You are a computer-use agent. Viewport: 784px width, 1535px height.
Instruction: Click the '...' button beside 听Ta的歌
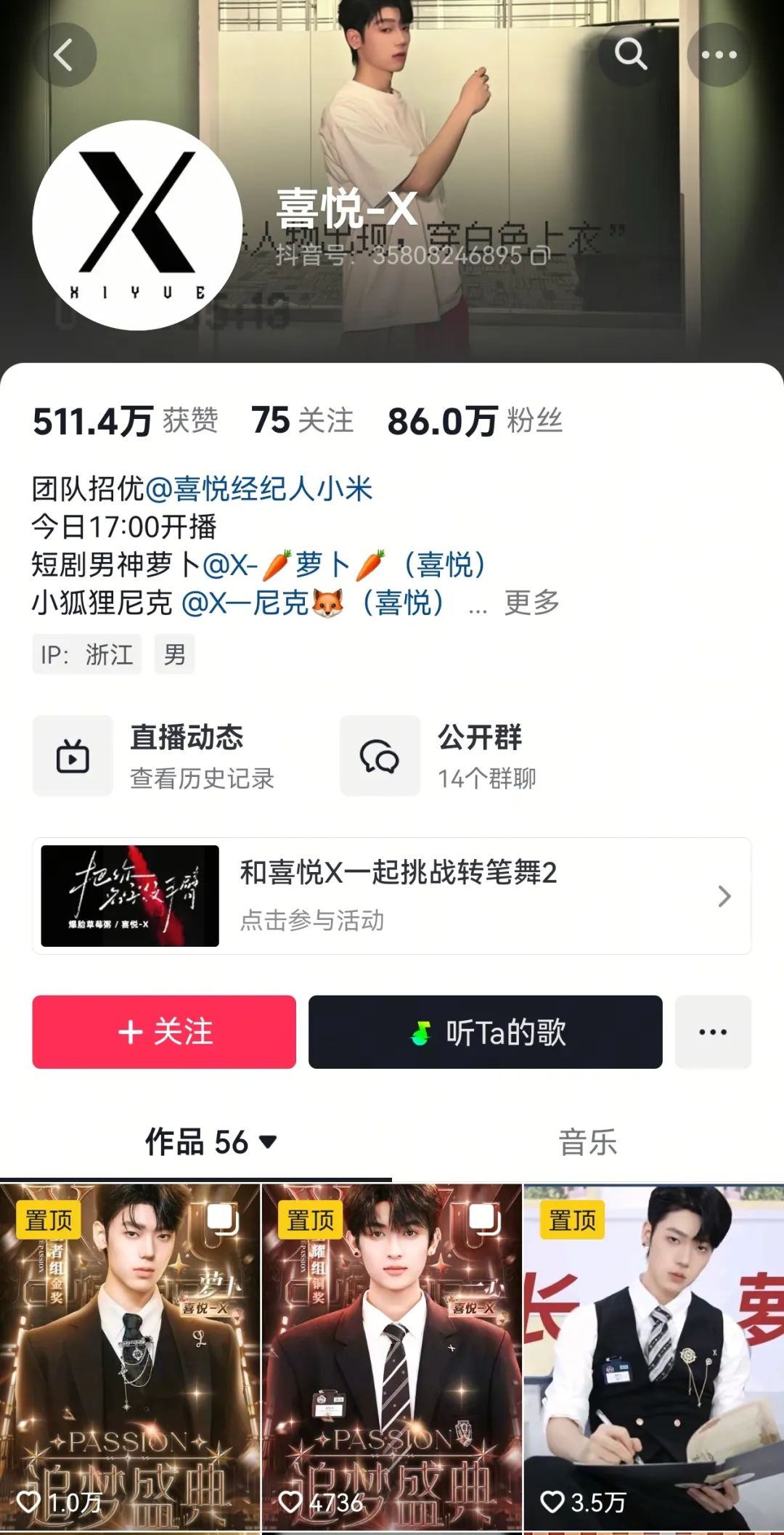(712, 1033)
